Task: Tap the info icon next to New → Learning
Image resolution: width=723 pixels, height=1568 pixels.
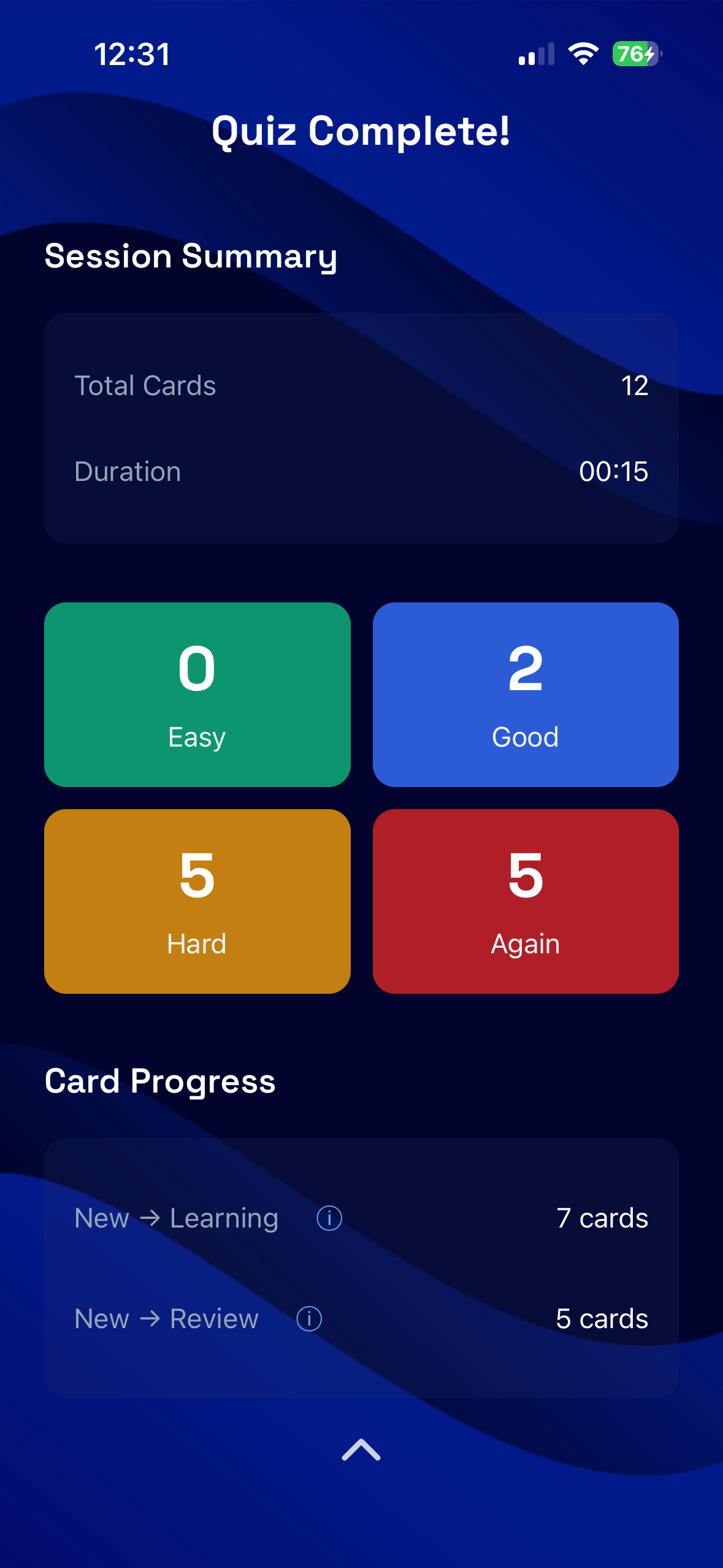Action: pos(329,1218)
